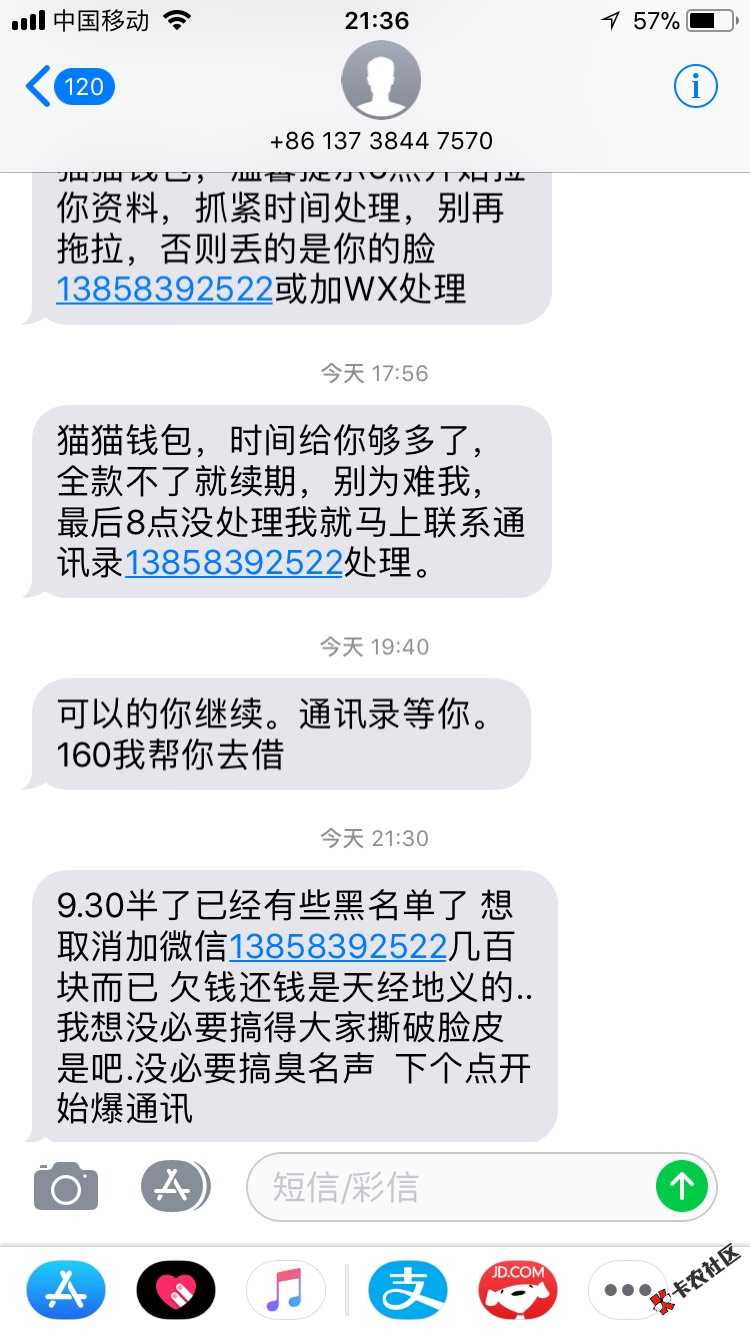The image size is (750, 1334).
Task: Open the JD.COM app in the drawer
Action: tap(517, 1290)
